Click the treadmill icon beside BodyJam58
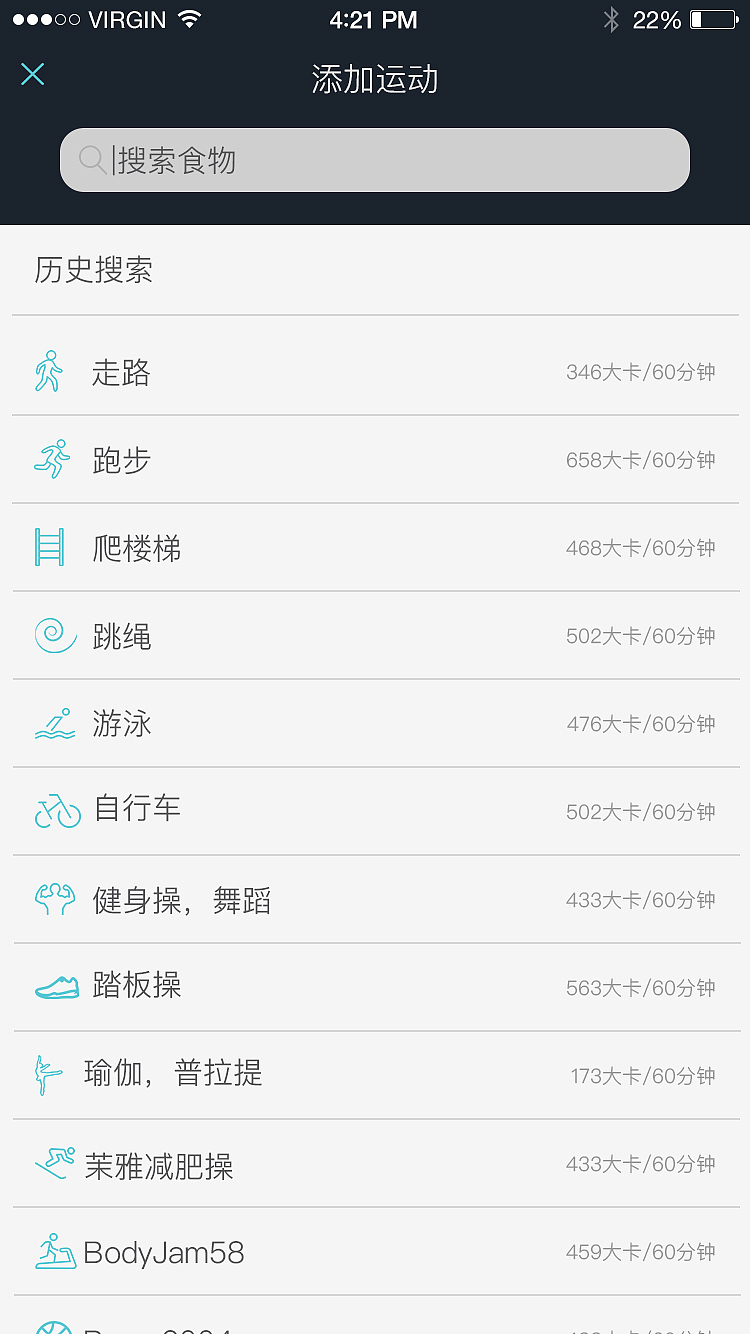 56,1251
